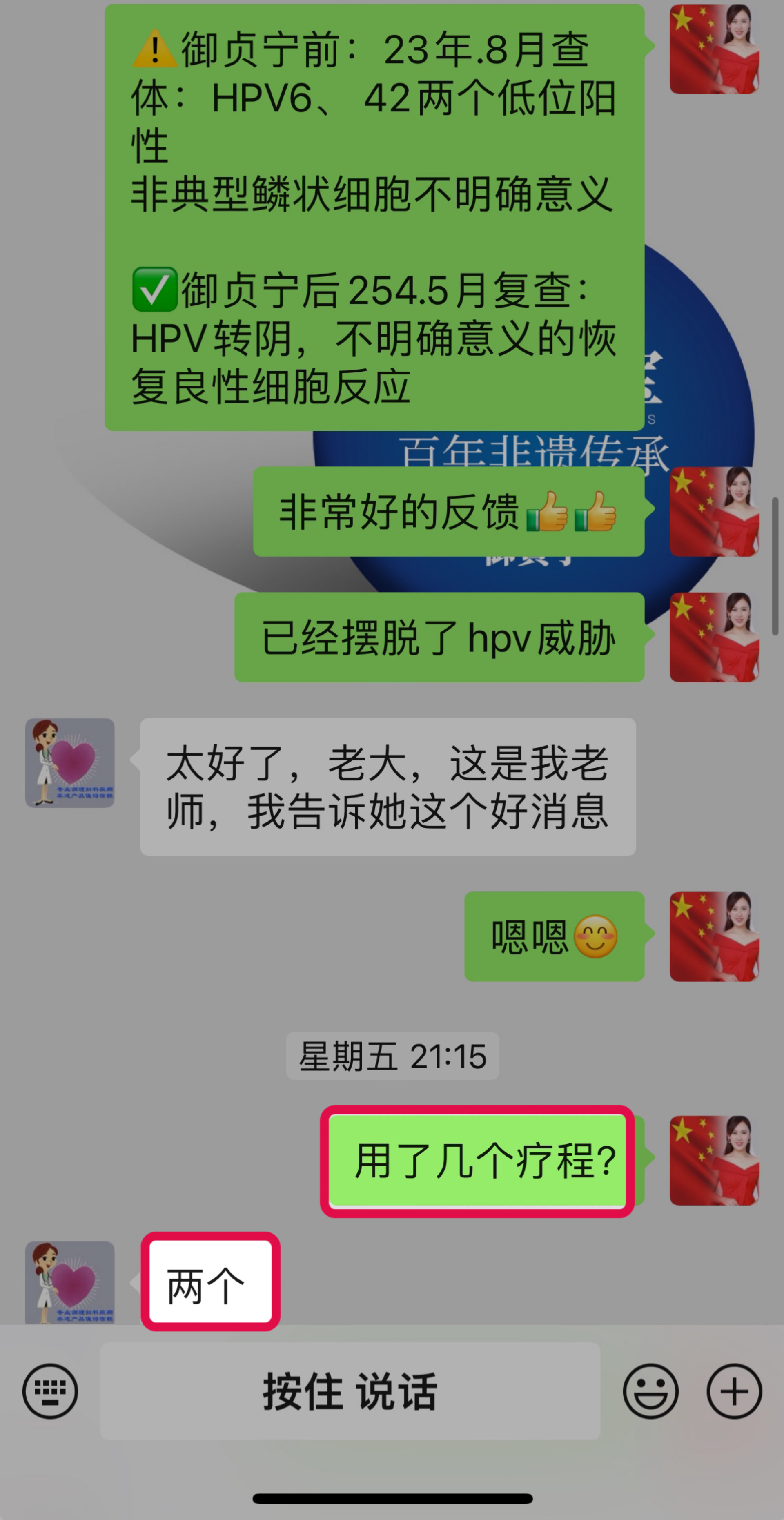The width and height of the screenshot is (784, 1520).
Task: Open the plus attachments menu
Action: [734, 1391]
